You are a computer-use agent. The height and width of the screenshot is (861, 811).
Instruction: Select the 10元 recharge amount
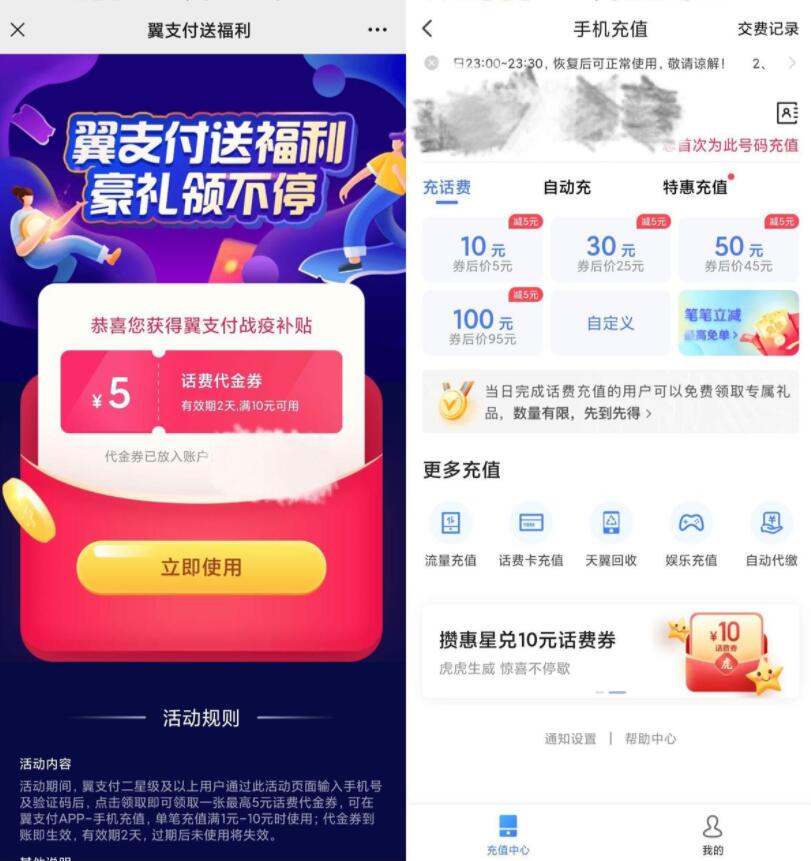[x=483, y=250]
